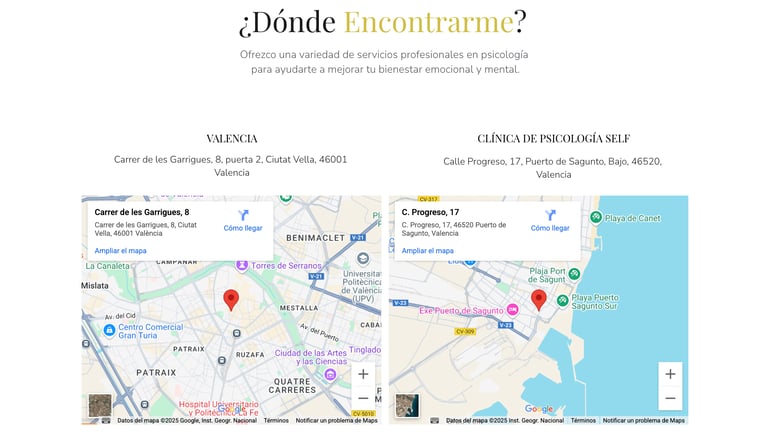Zoom in on the Puerto de Sagunto map
768x442 pixels.
point(670,374)
